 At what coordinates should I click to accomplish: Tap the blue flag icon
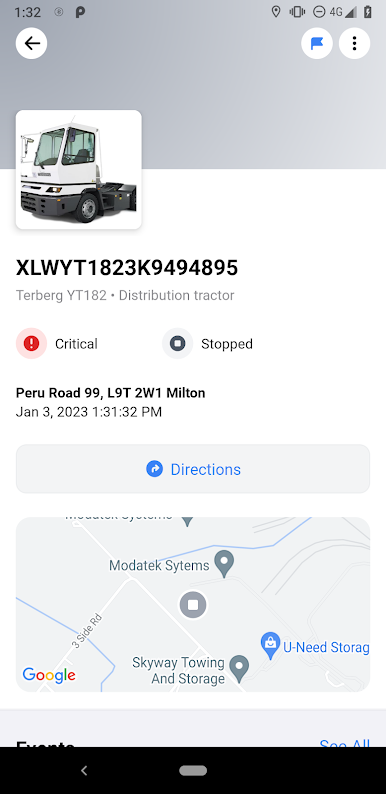[x=317, y=44]
